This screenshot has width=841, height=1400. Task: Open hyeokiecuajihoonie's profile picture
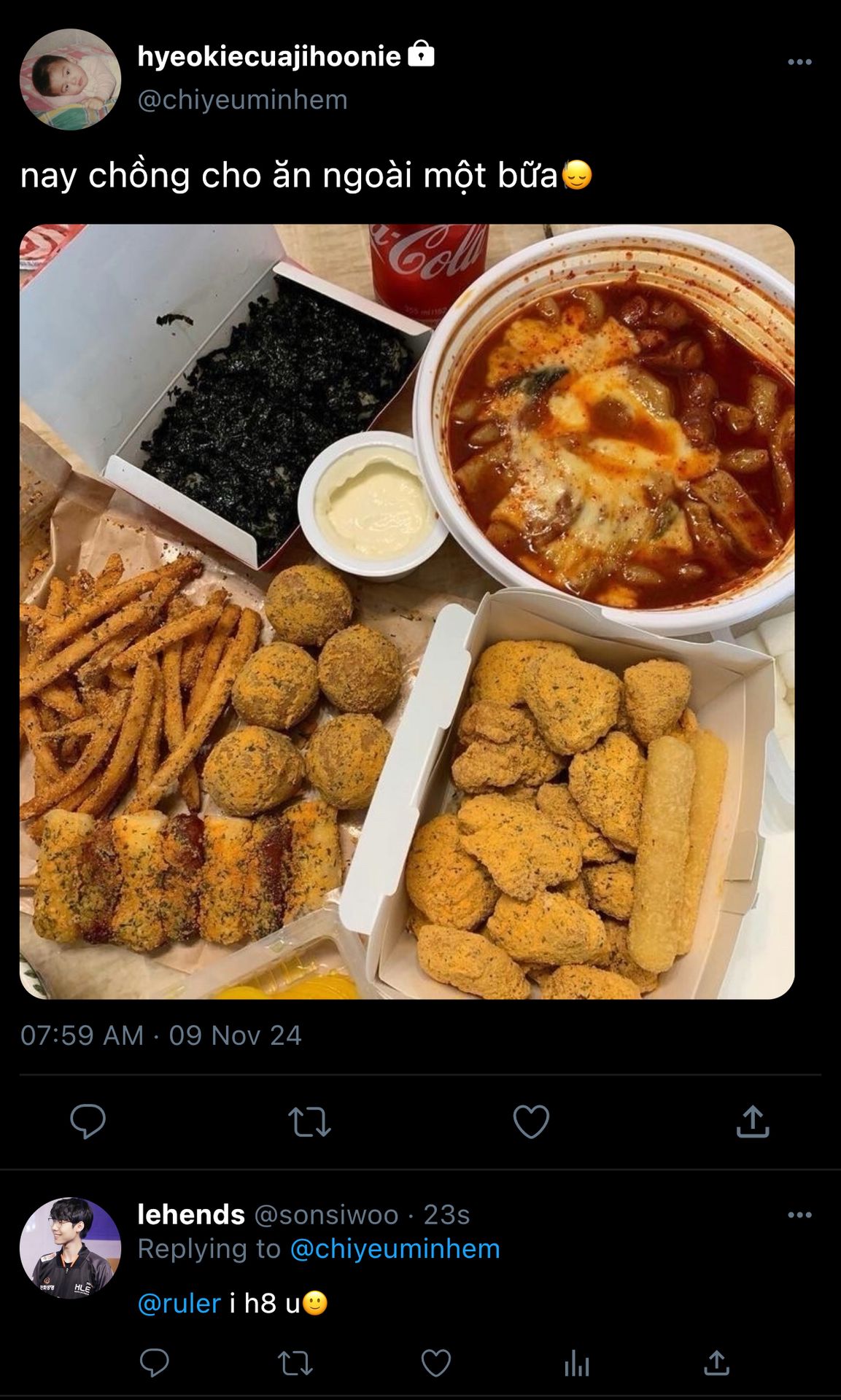tap(70, 79)
